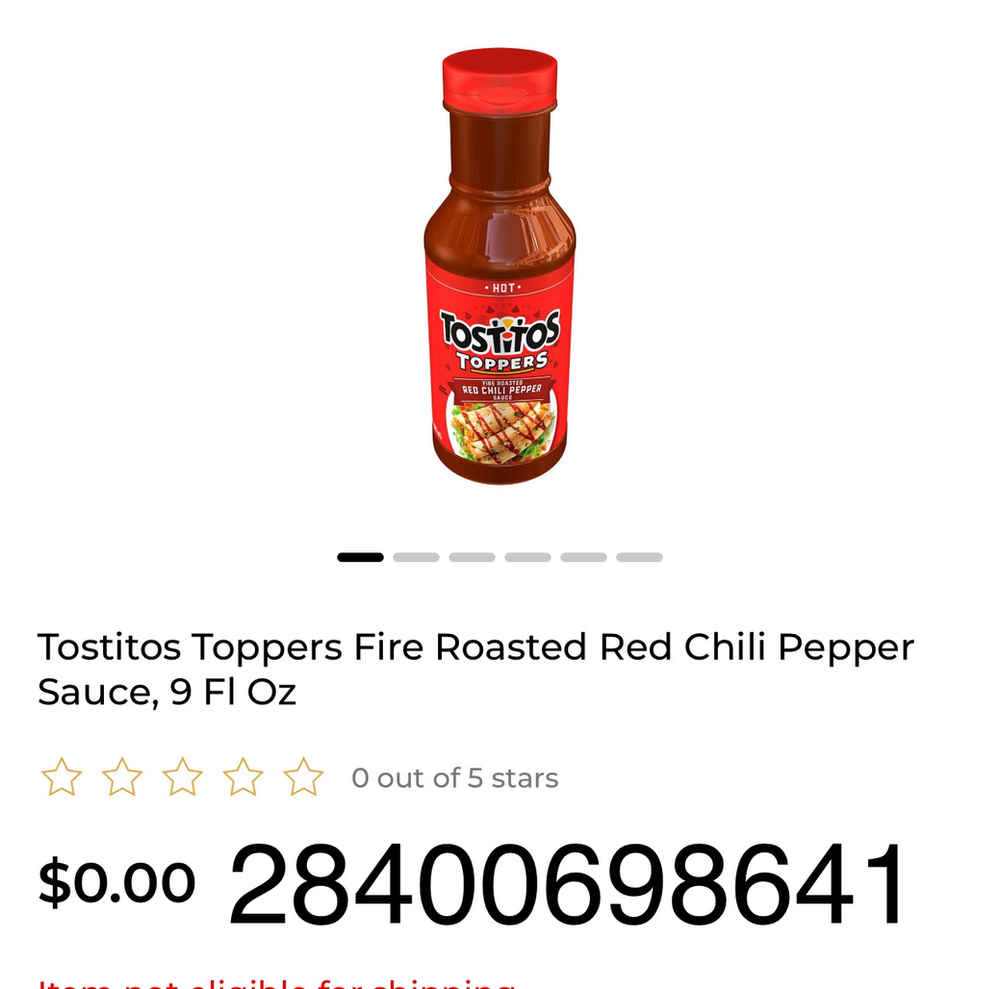
Task: Select the last image carousel indicator dot
Action: tap(639, 557)
